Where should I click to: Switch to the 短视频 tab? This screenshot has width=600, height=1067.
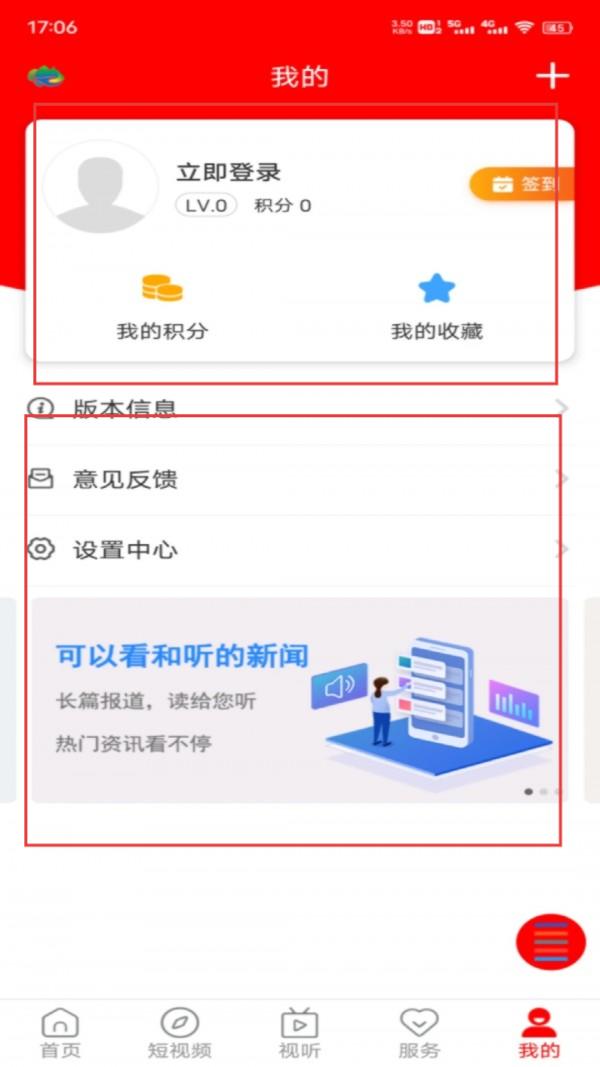pyautogui.click(x=180, y=1033)
